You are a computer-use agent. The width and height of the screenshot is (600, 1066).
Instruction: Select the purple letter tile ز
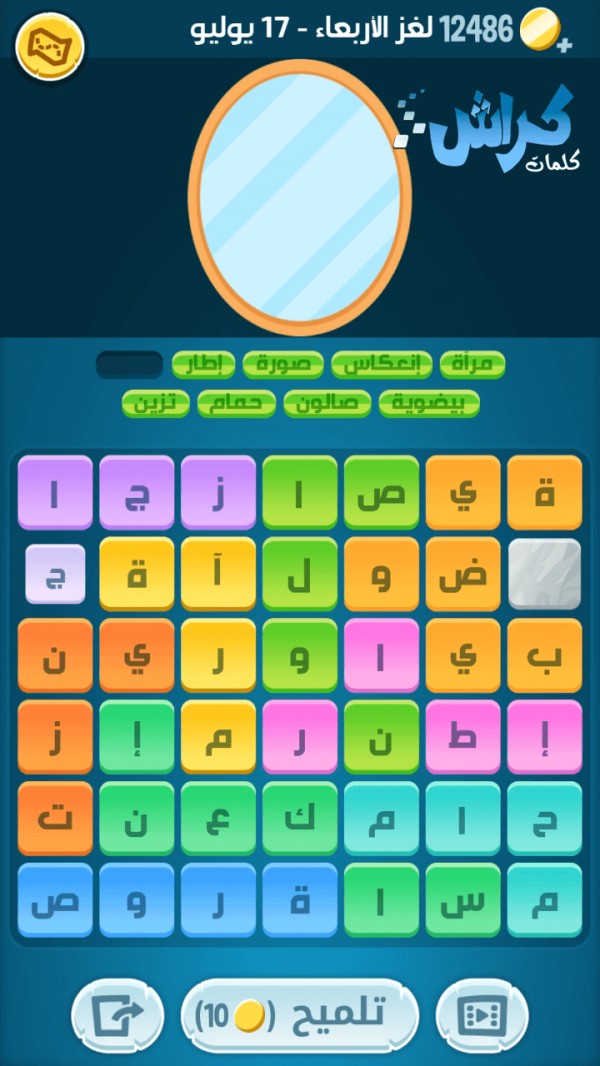(x=218, y=492)
